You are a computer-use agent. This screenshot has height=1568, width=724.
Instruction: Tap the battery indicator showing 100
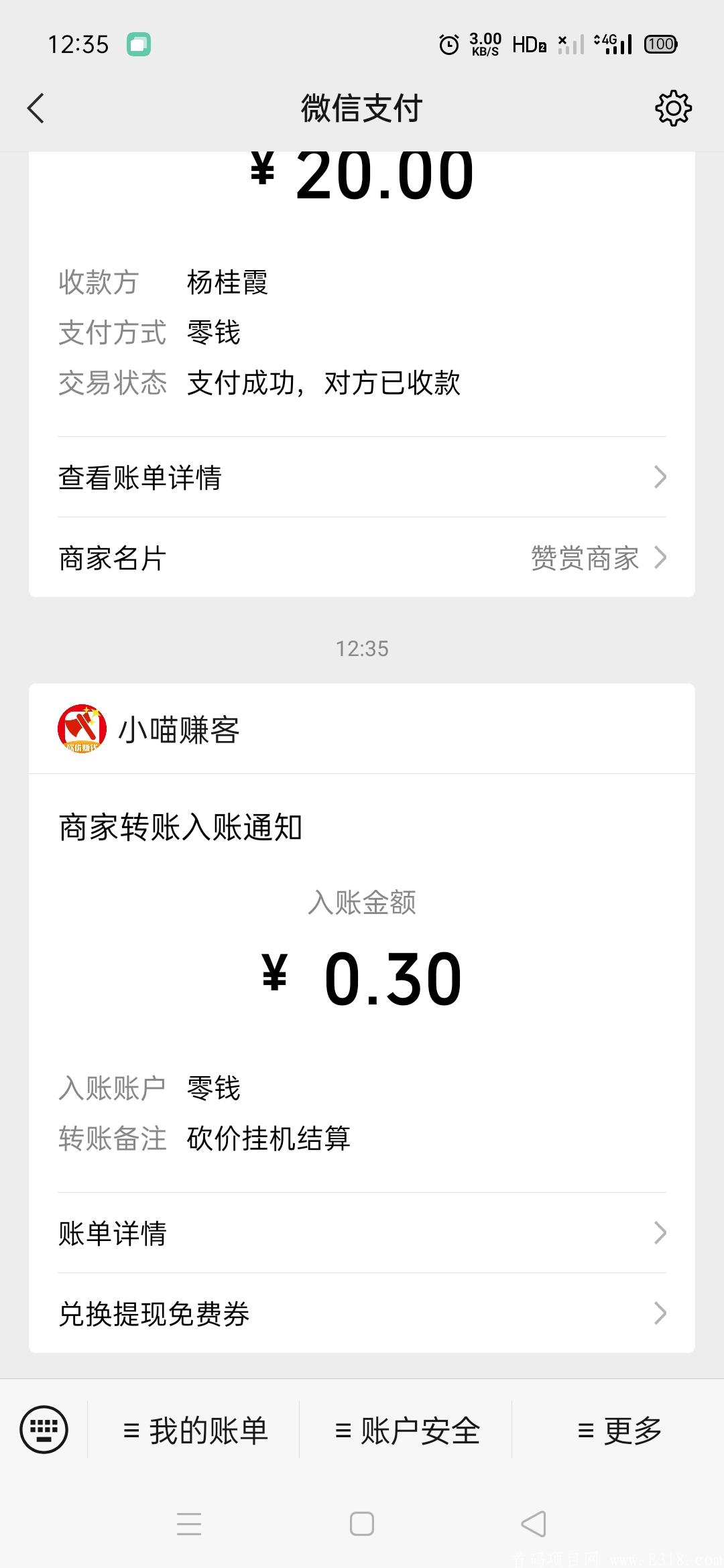(x=659, y=44)
